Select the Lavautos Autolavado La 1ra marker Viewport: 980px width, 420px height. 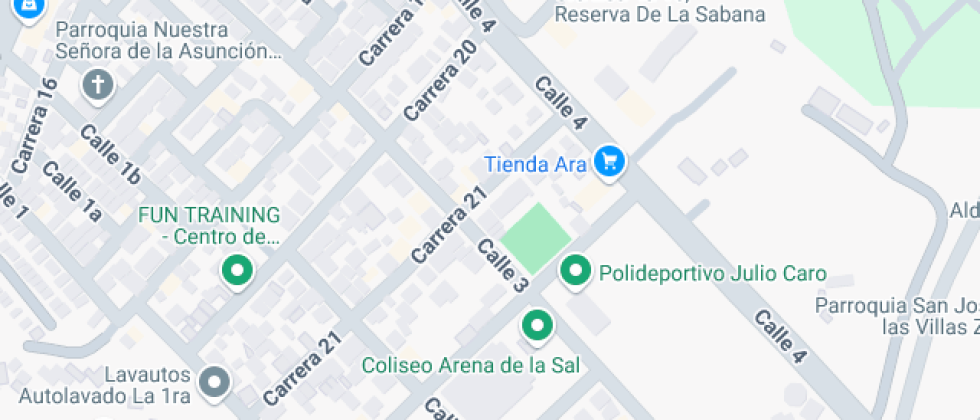[214, 381]
